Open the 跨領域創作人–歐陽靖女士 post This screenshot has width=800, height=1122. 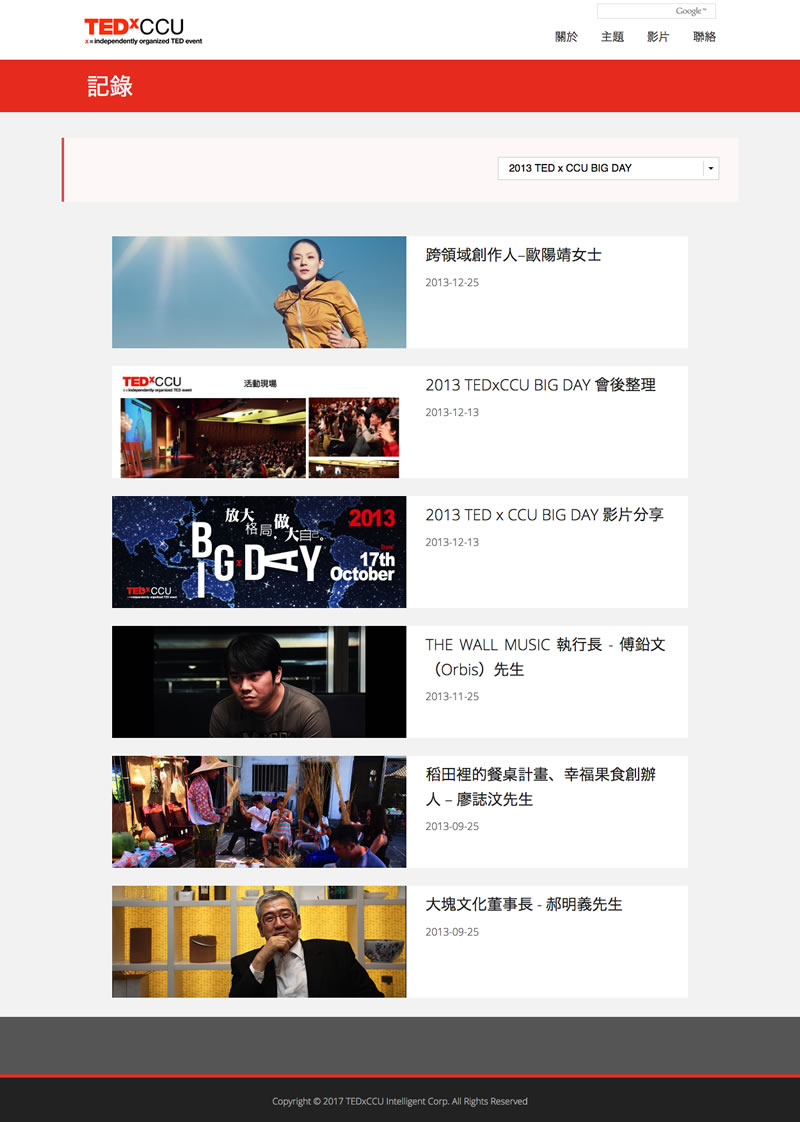coord(513,255)
